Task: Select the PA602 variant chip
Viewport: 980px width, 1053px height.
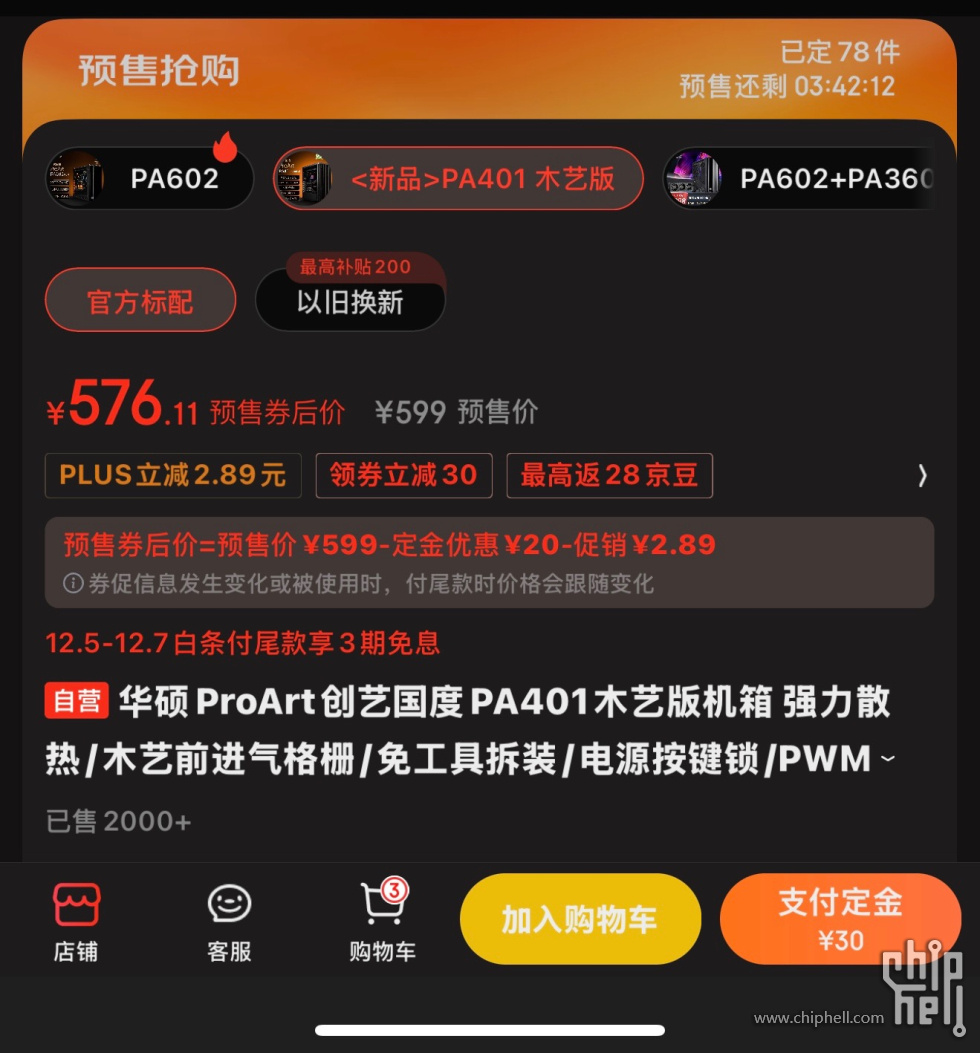Action: point(150,179)
